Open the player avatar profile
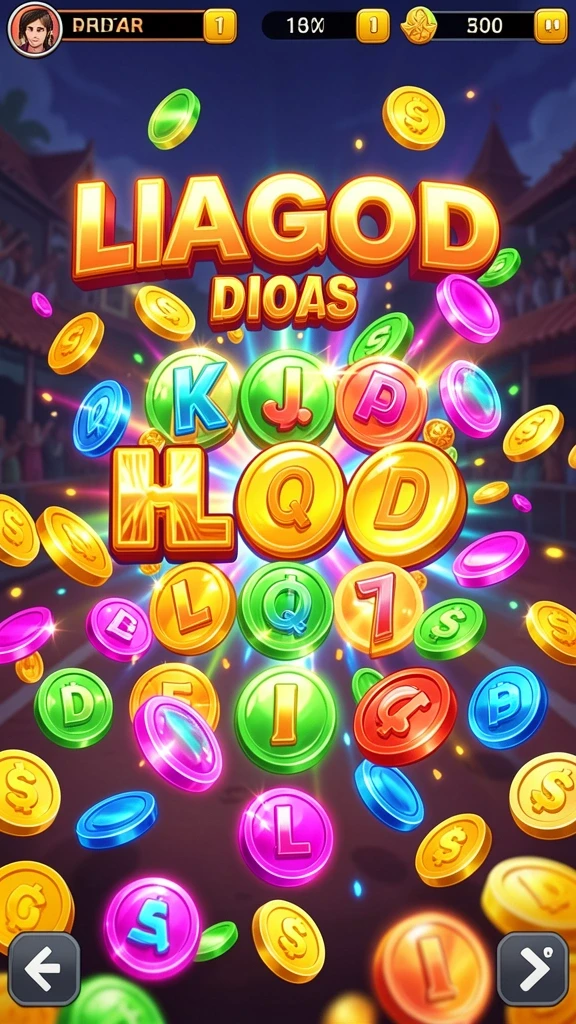Image resolution: width=576 pixels, height=1024 pixels. 35,29
